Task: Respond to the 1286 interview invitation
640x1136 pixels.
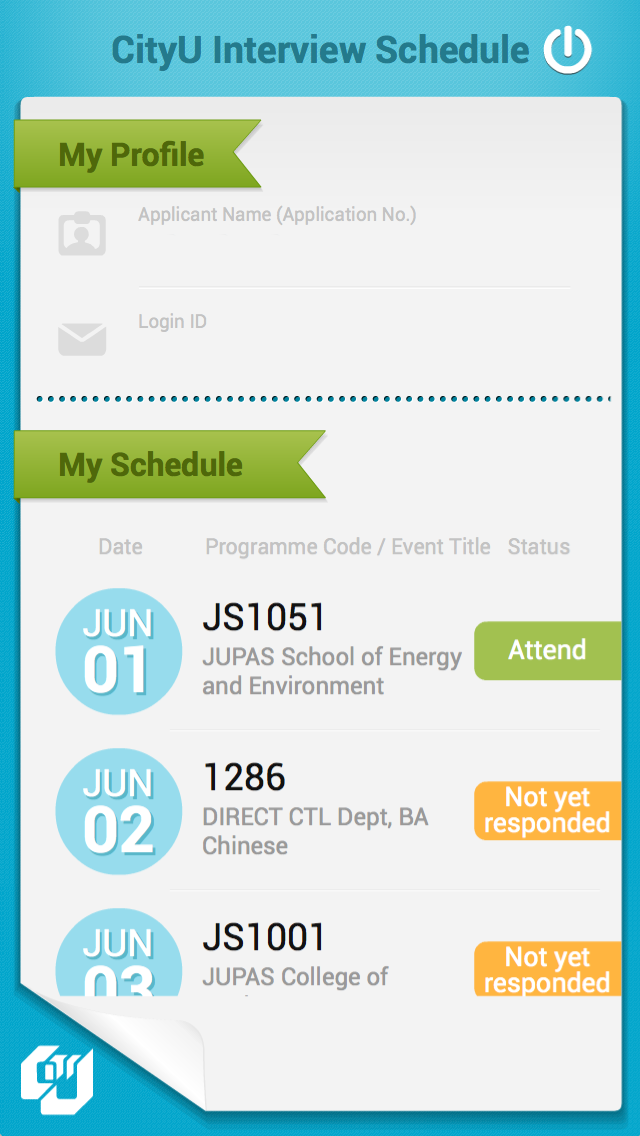Action: tap(548, 811)
